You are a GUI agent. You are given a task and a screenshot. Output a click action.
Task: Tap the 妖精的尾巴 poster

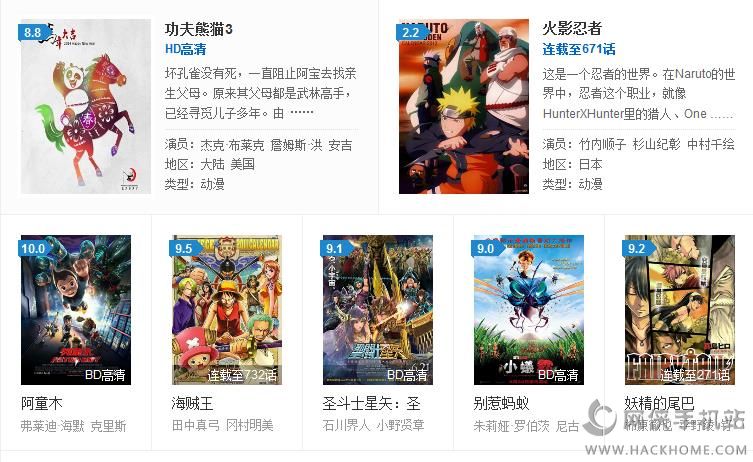tap(679, 310)
